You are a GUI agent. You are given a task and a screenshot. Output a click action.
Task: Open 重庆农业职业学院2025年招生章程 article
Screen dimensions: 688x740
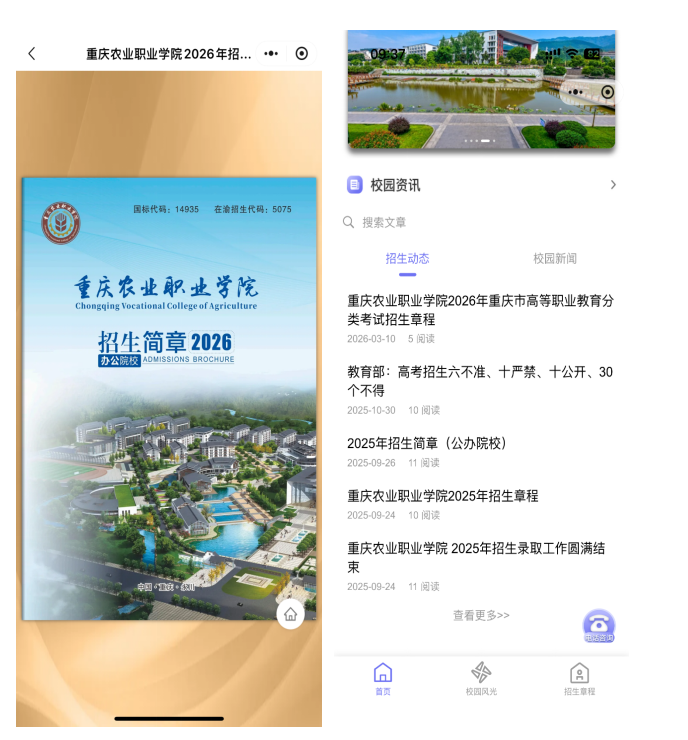(x=443, y=495)
